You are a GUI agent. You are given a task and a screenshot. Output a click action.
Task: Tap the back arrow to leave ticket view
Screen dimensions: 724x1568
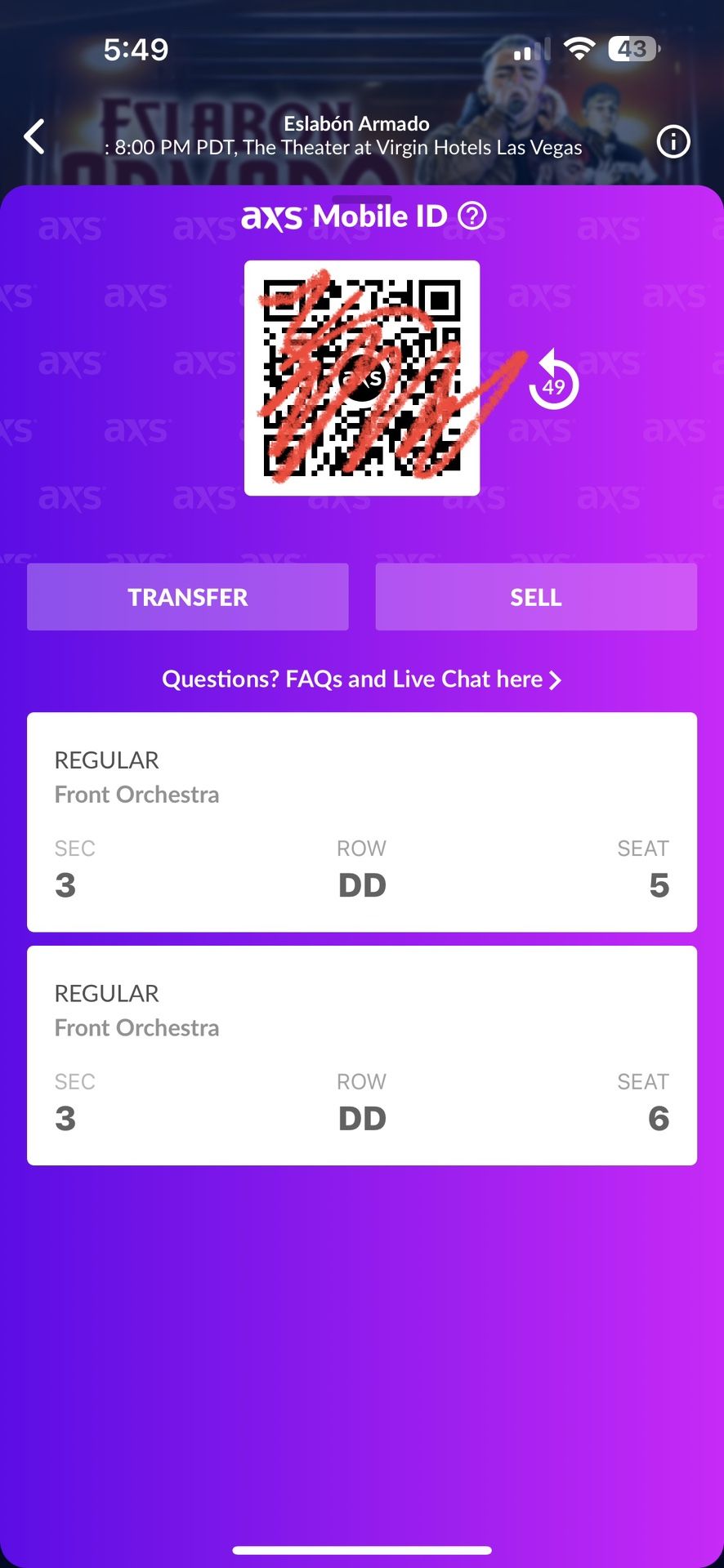tap(34, 136)
